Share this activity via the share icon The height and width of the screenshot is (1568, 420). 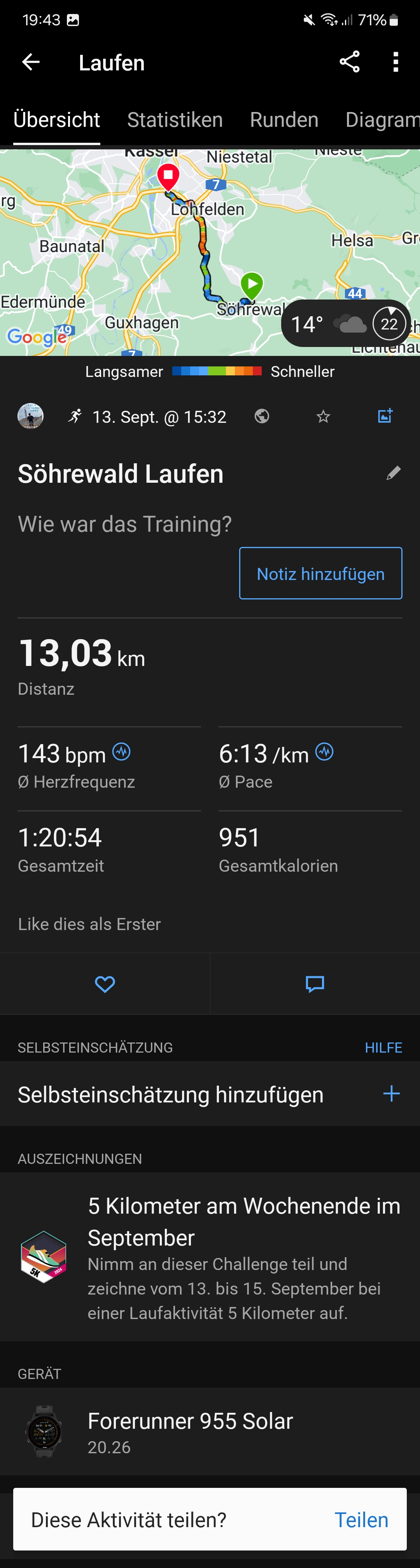349,62
